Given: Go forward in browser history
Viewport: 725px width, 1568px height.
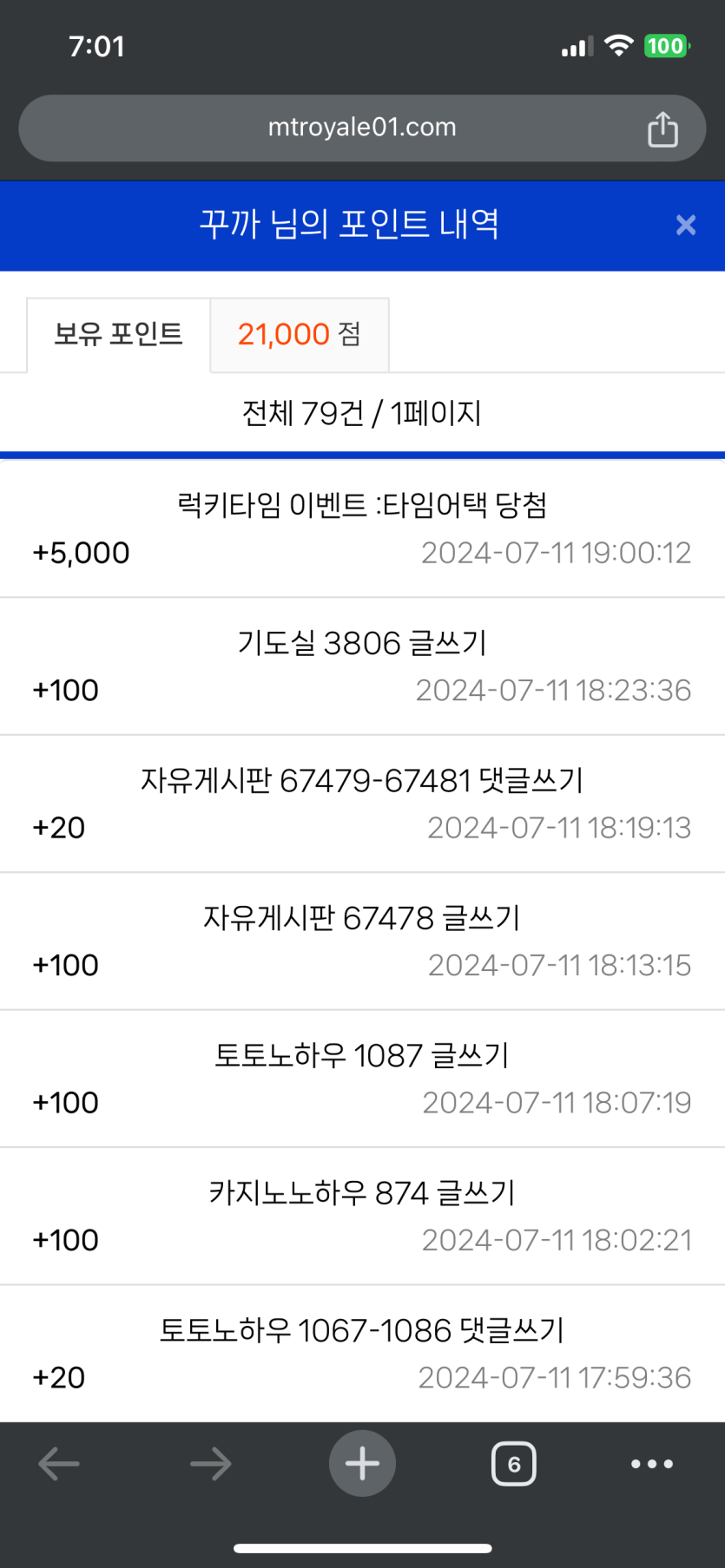Looking at the screenshot, I should [210, 1464].
